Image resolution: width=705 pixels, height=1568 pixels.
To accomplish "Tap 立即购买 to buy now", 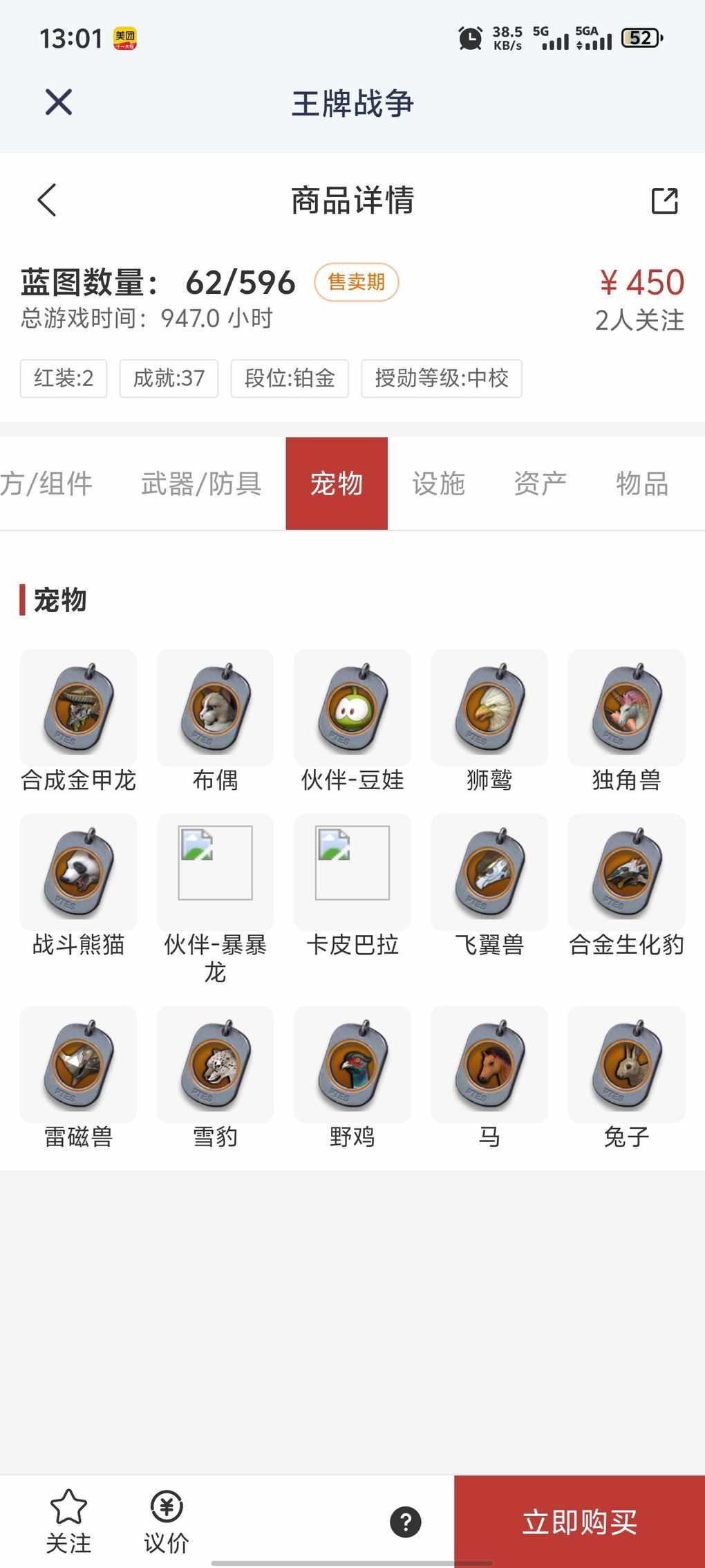I will click(x=579, y=1522).
